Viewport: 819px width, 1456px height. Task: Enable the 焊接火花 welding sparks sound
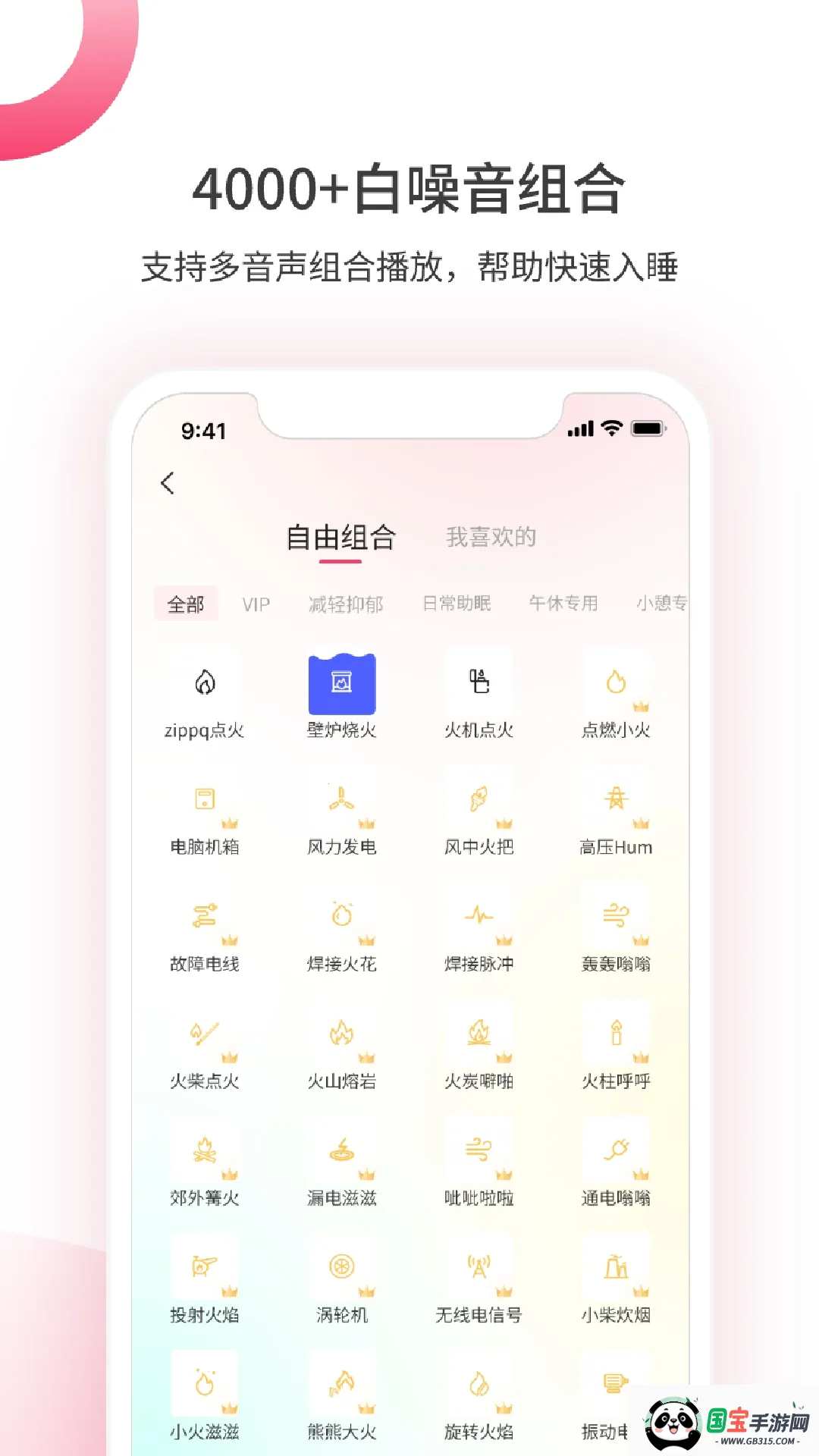point(342,919)
